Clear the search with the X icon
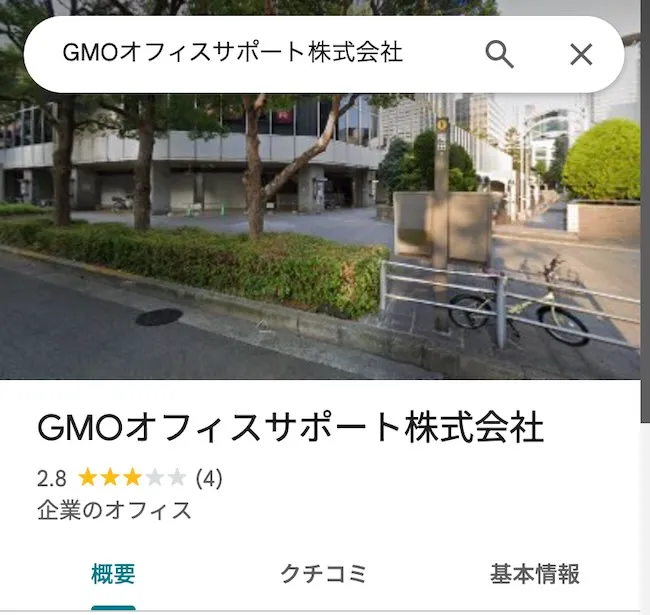The height and width of the screenshot is (615, 650). [x=581, y=54]
